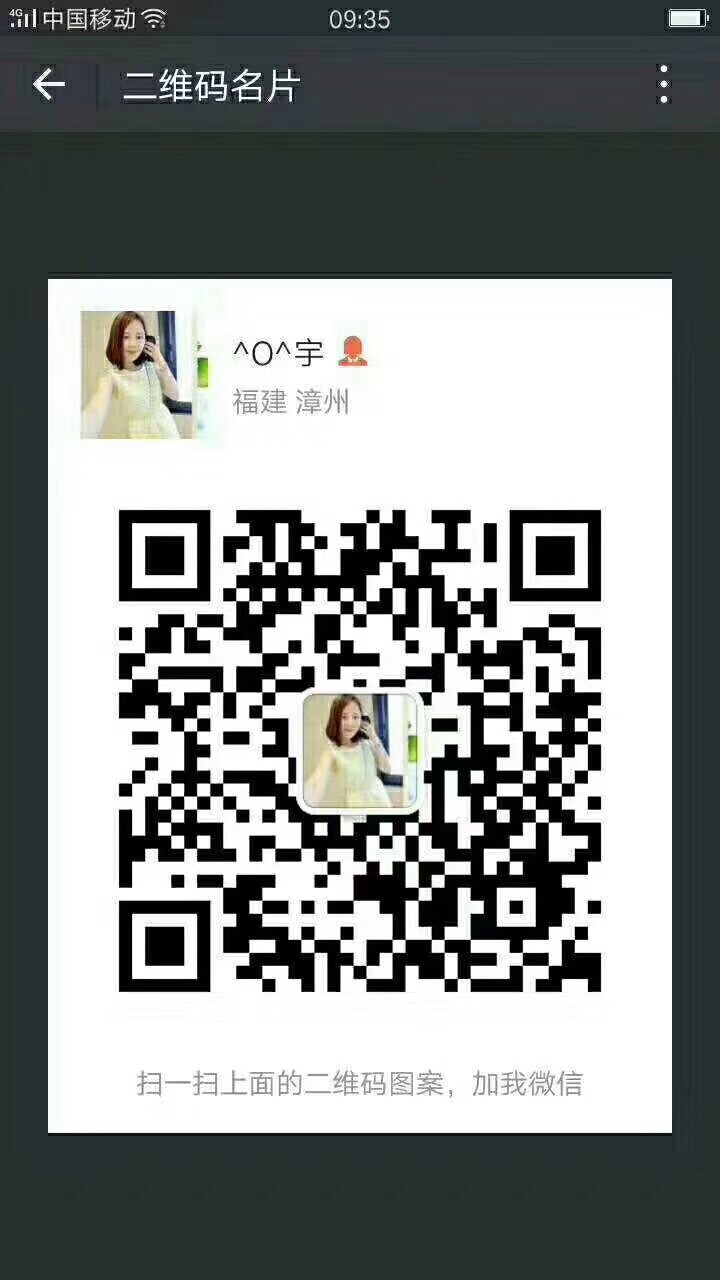720x1280 pixels.
Task: Open the three-dot overflow menu
Action: tap(663, 85)
